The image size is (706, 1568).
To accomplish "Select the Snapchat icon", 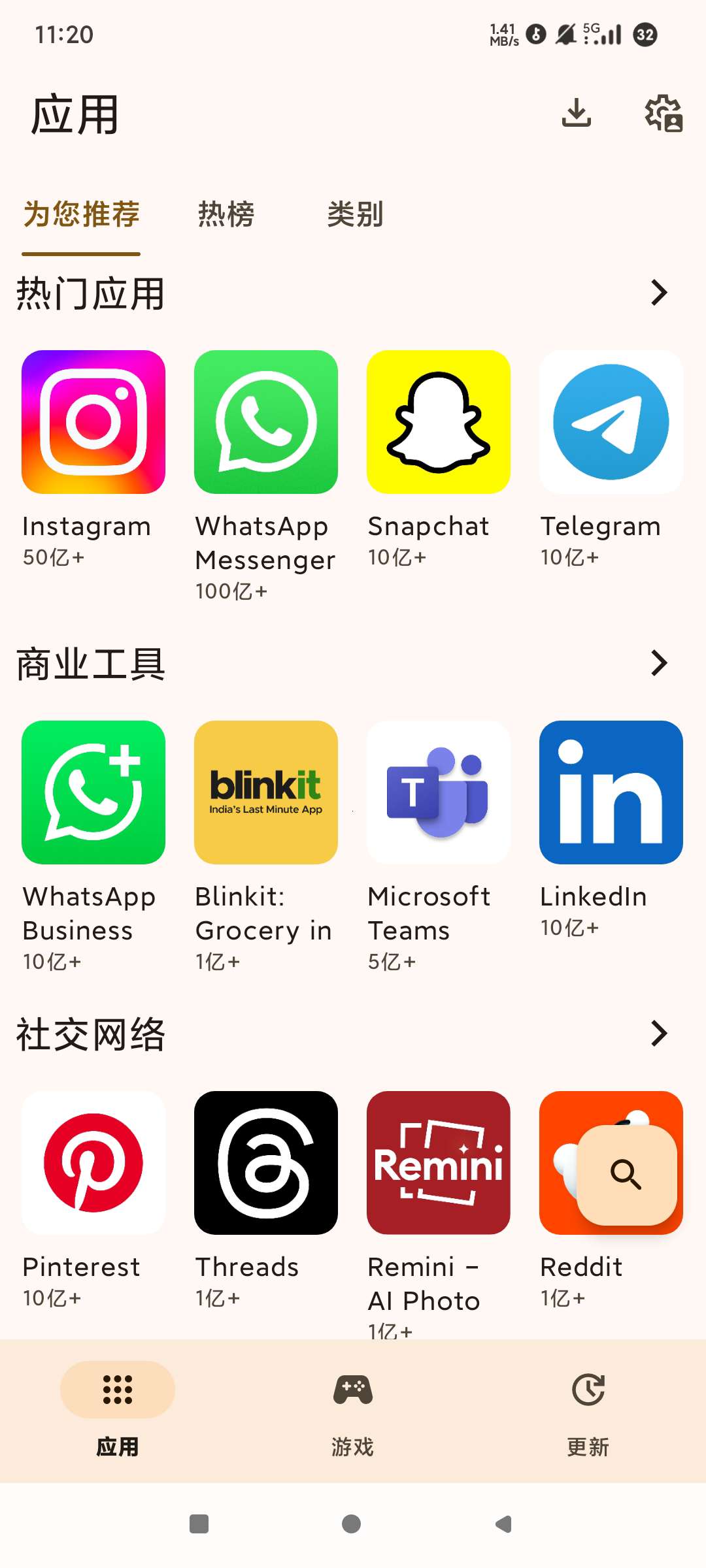I will (x=439, y=421).
